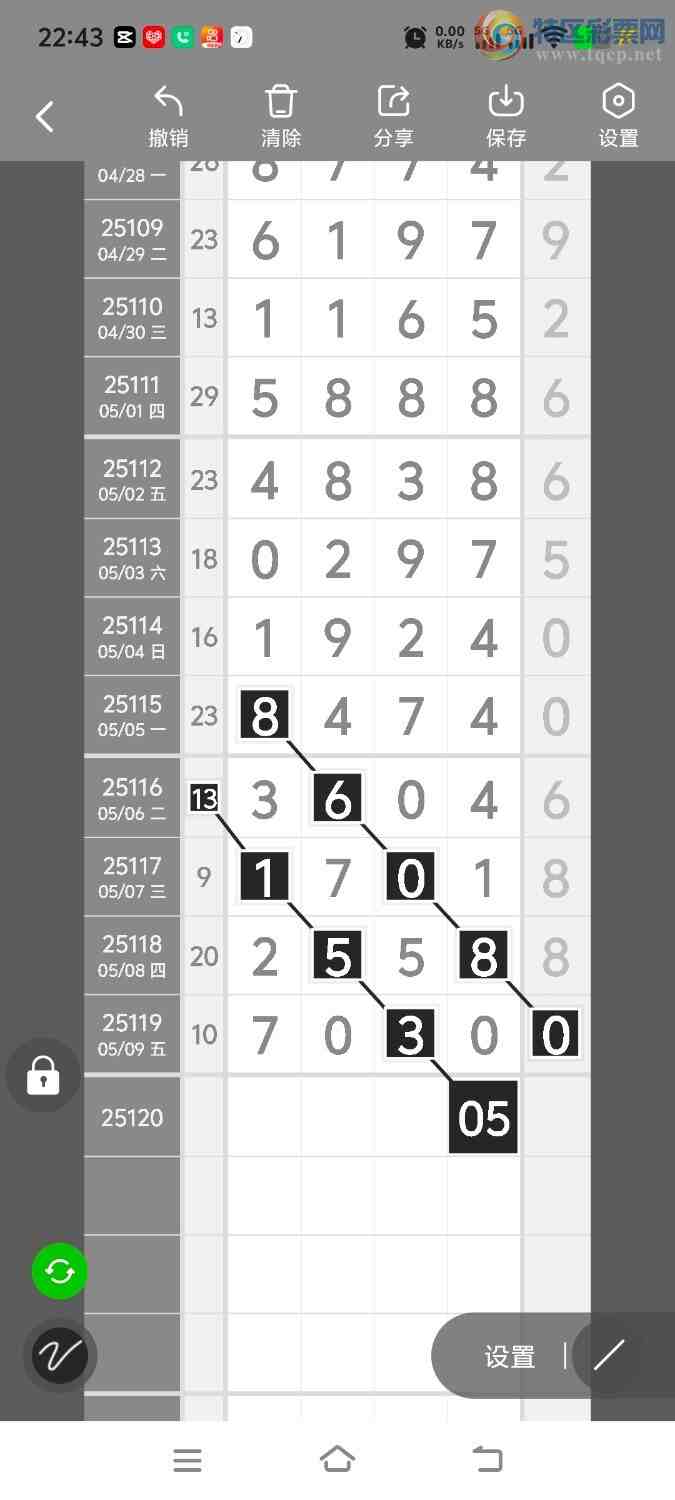Undo the last drawing action
Image resolution: width=675 pixels, height=1500 pixels.
click(x=168, y=117)
